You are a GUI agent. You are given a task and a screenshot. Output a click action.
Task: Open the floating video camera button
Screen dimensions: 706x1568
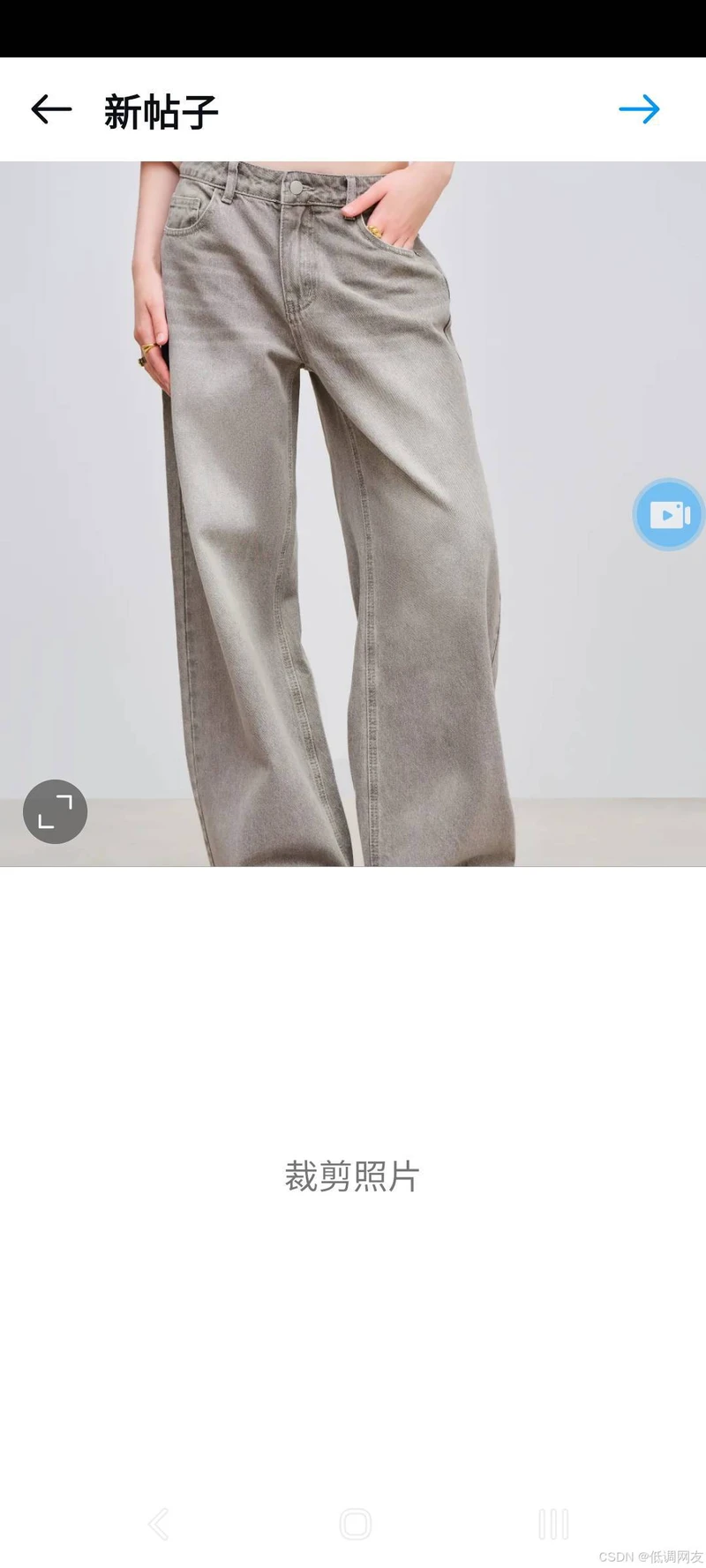click(669, 514)
